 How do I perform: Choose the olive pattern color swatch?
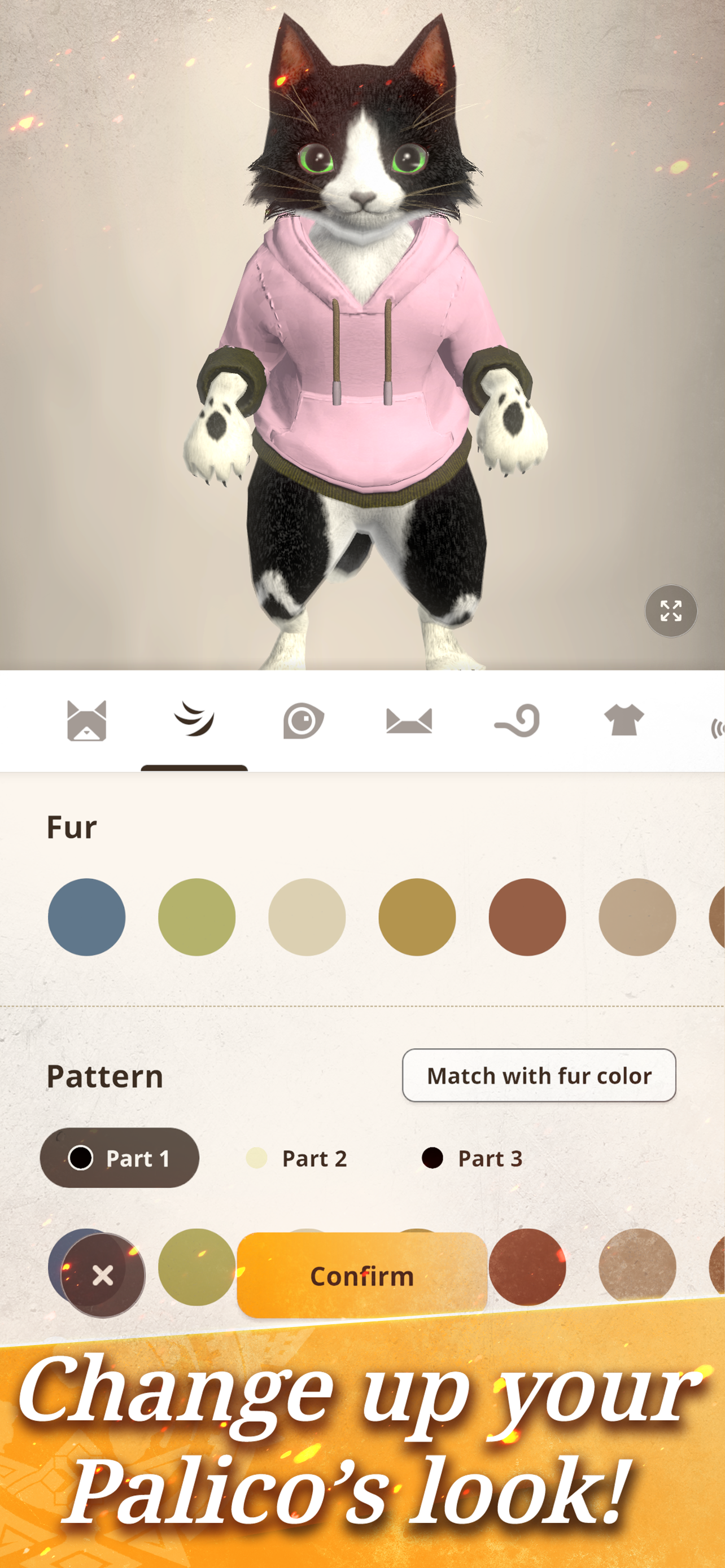pyautogui.click(x=196, y=1266)
